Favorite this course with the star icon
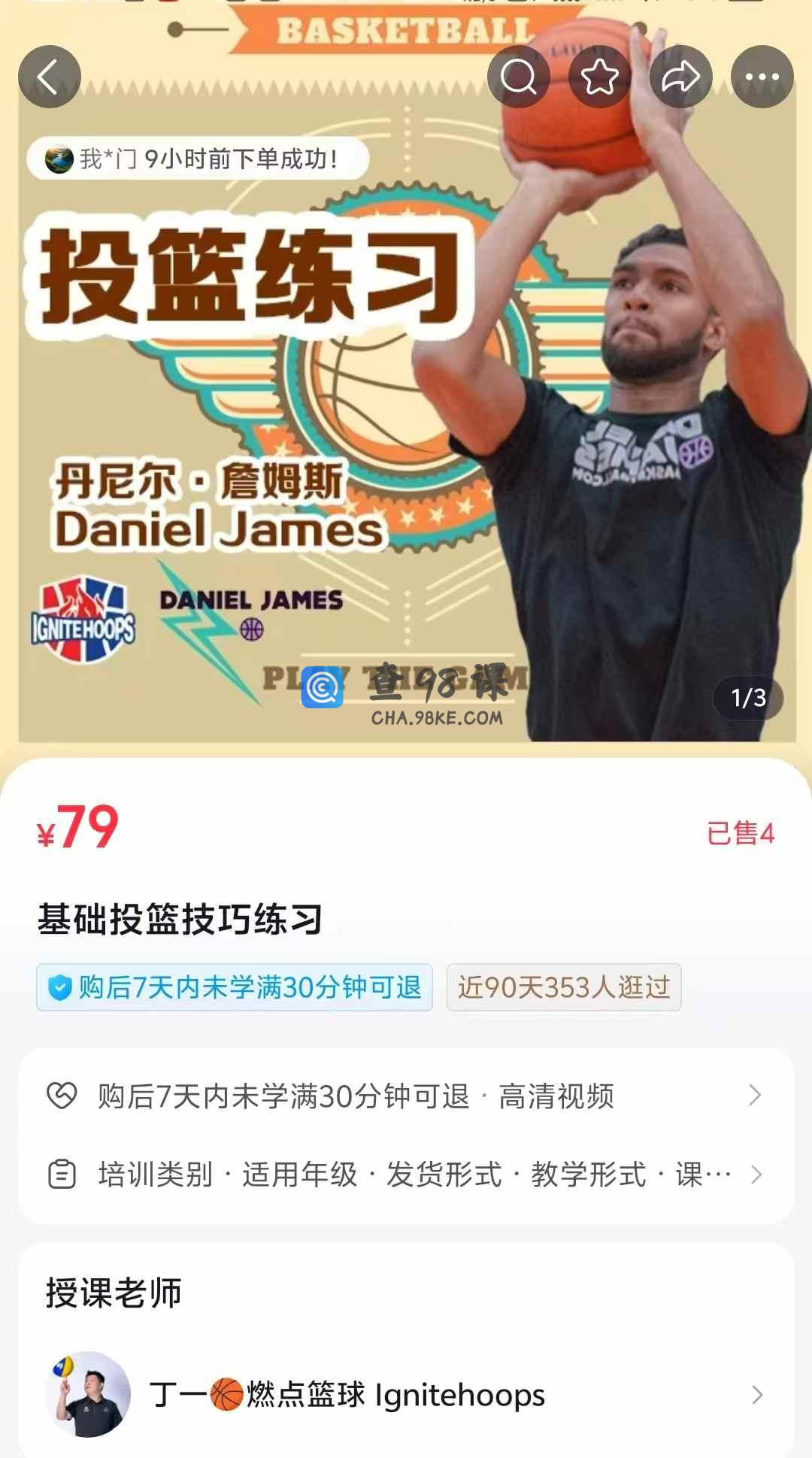This screenshot has width=812, height=1458. click(599, 77)
